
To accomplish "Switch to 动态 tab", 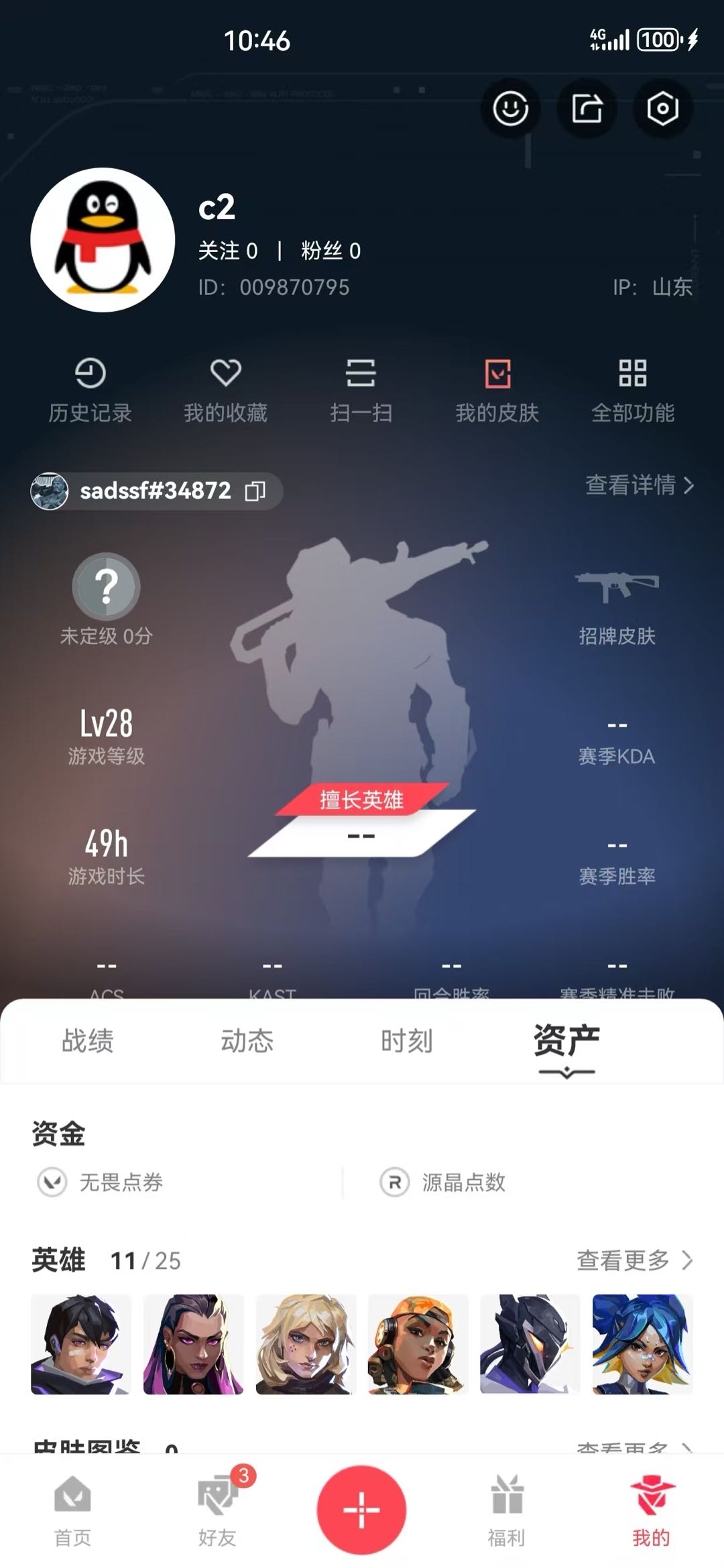I will (x=247, y=1041).
